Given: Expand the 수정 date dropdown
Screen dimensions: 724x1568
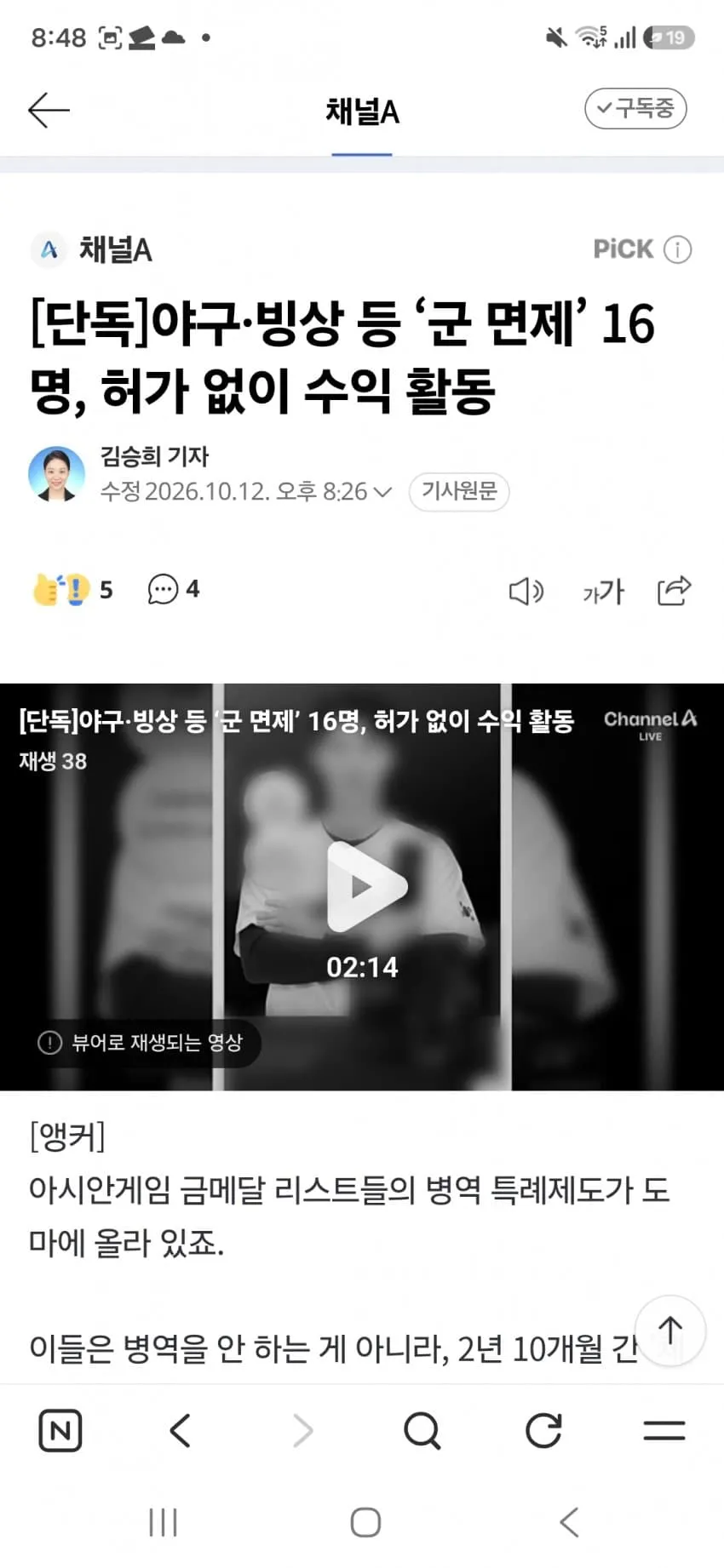Looking at the screenshot, I should pos(382,492).
